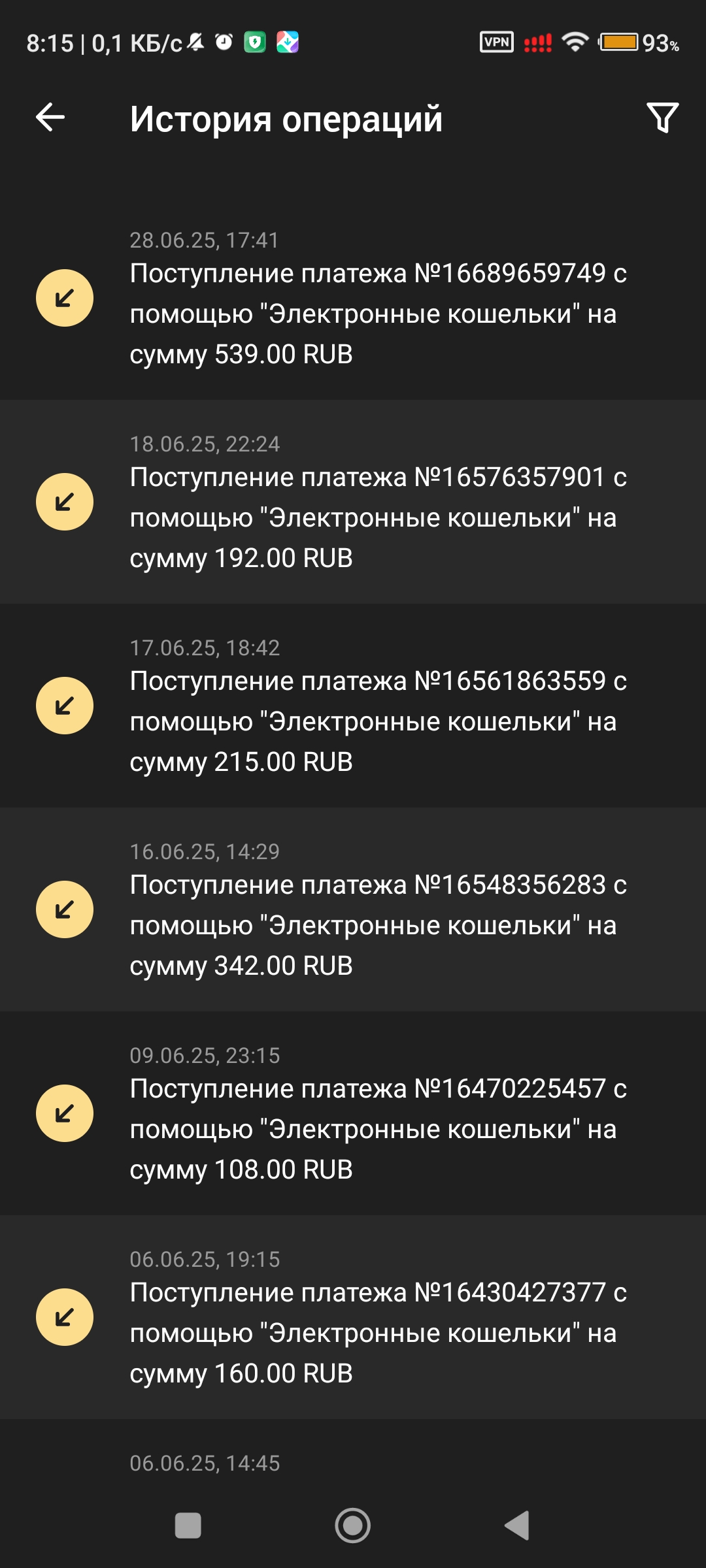Open the filter for operations history
706x1568 pixels.
(662, 118)
